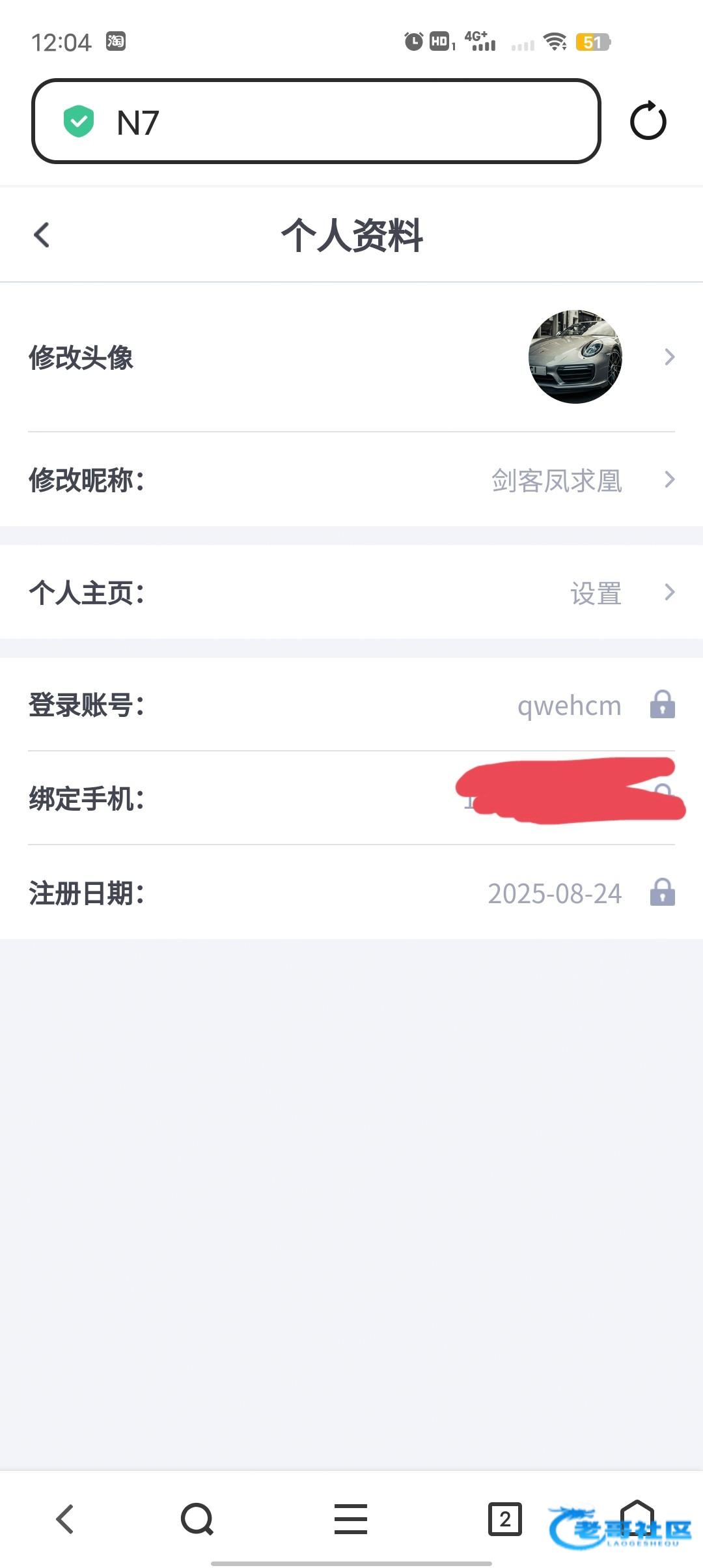Tap the browser's bottom back arrow
This screenshot has height=1568, width=703.
[x=65, y=1519]
